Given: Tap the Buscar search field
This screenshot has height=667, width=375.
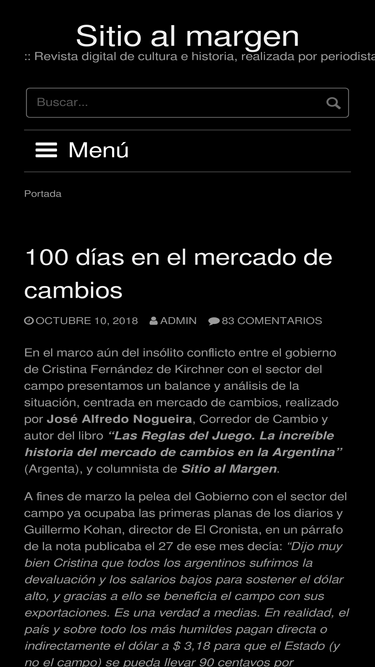Looking at the screenshot, I should [187, 103].
